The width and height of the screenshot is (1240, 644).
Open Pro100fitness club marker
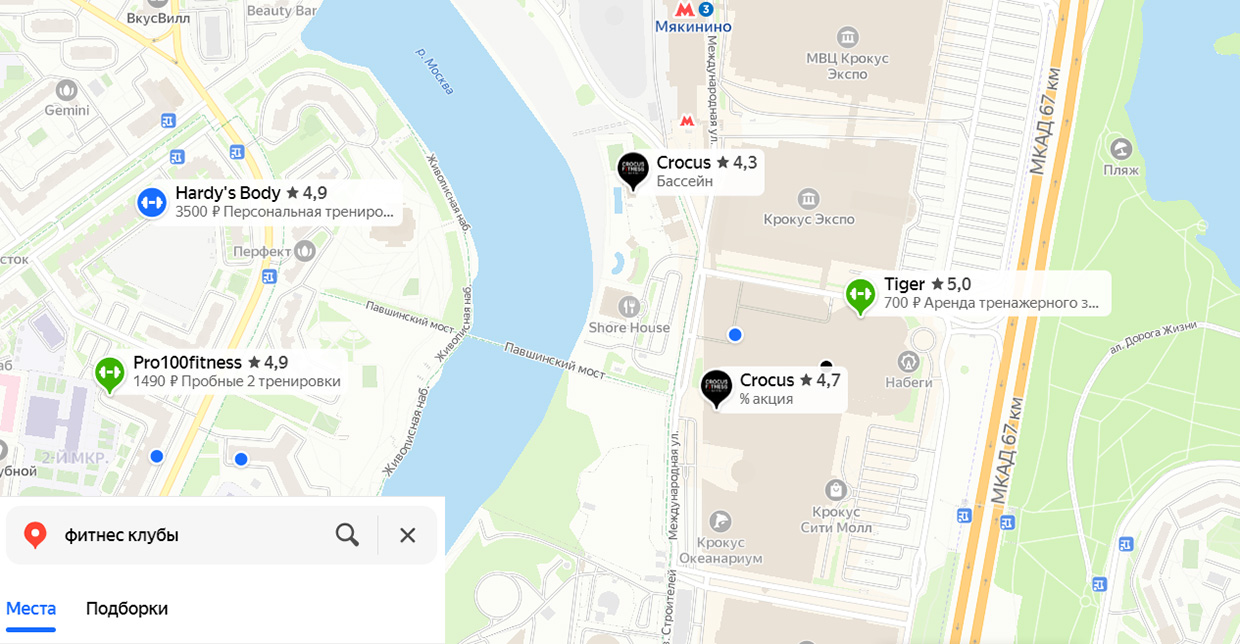[x=109, y=372]
